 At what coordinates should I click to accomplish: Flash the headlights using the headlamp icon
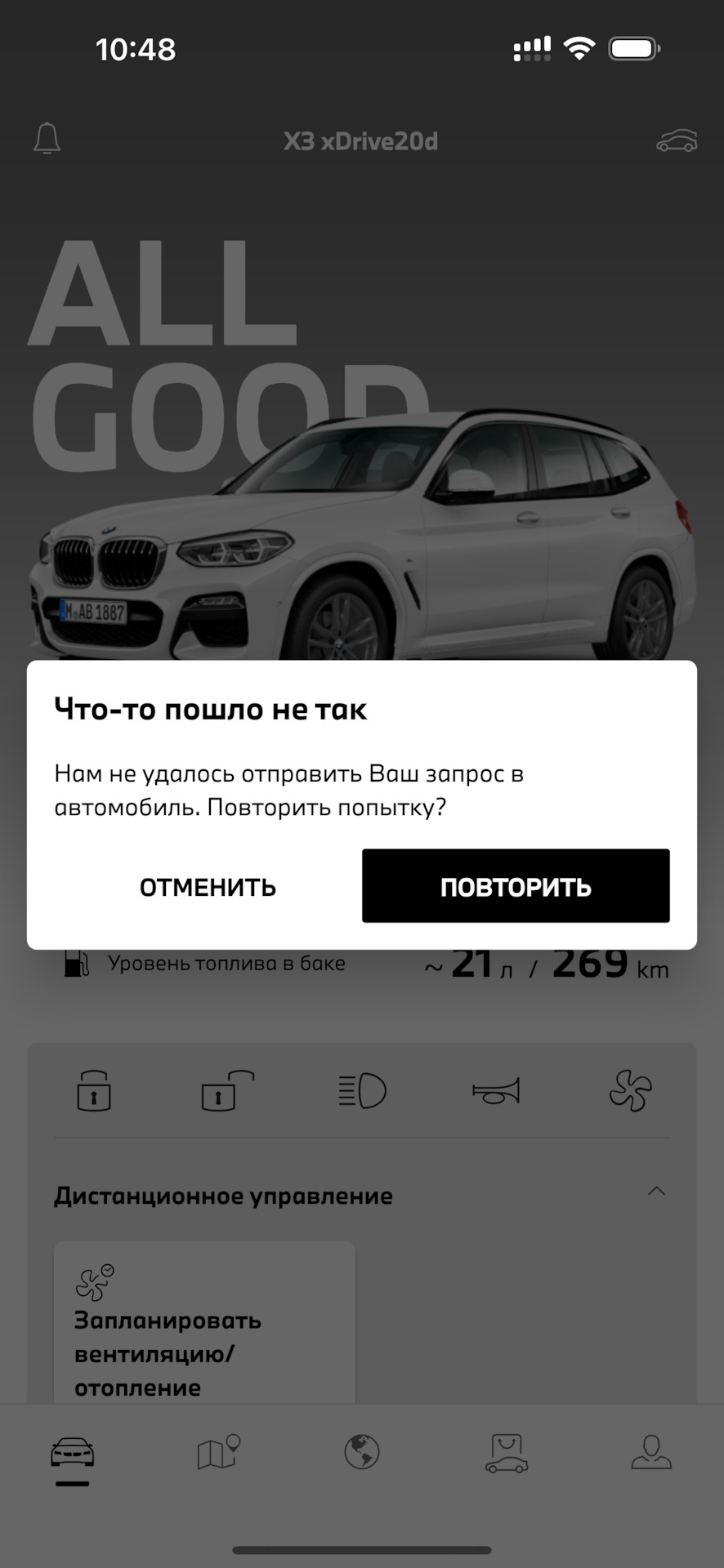pyautogui.click(x=362, y=1093)
